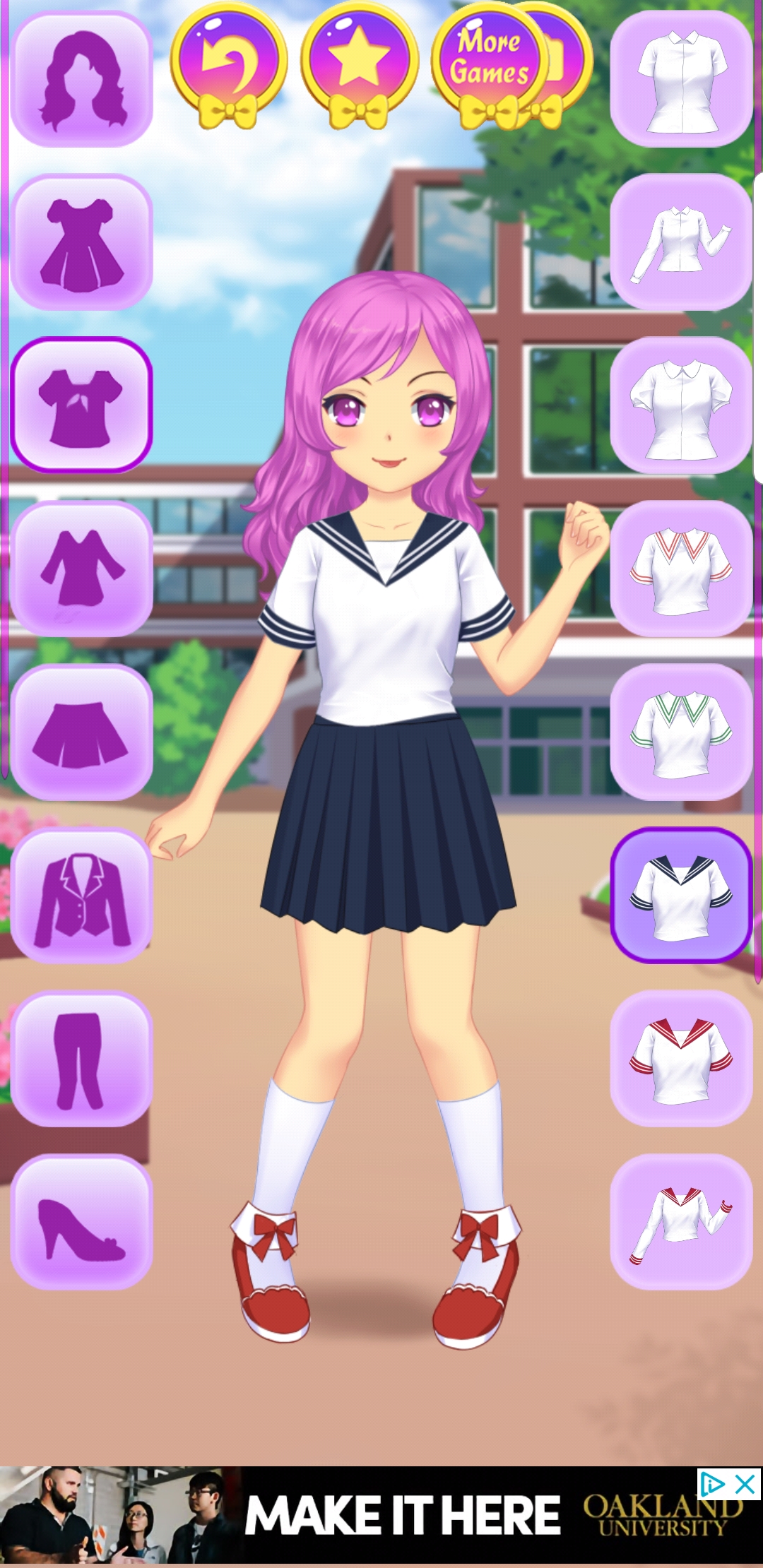Open More Games
This screenshot has height=1568, width=763.
(490, 65)
